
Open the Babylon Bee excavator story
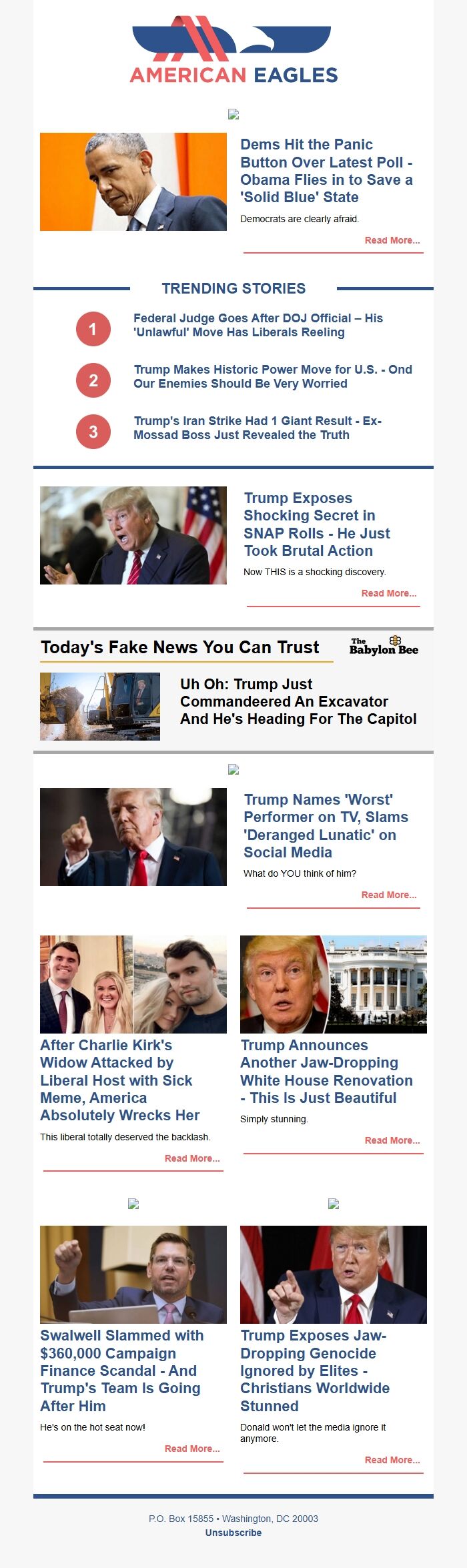tap(298, 701)
